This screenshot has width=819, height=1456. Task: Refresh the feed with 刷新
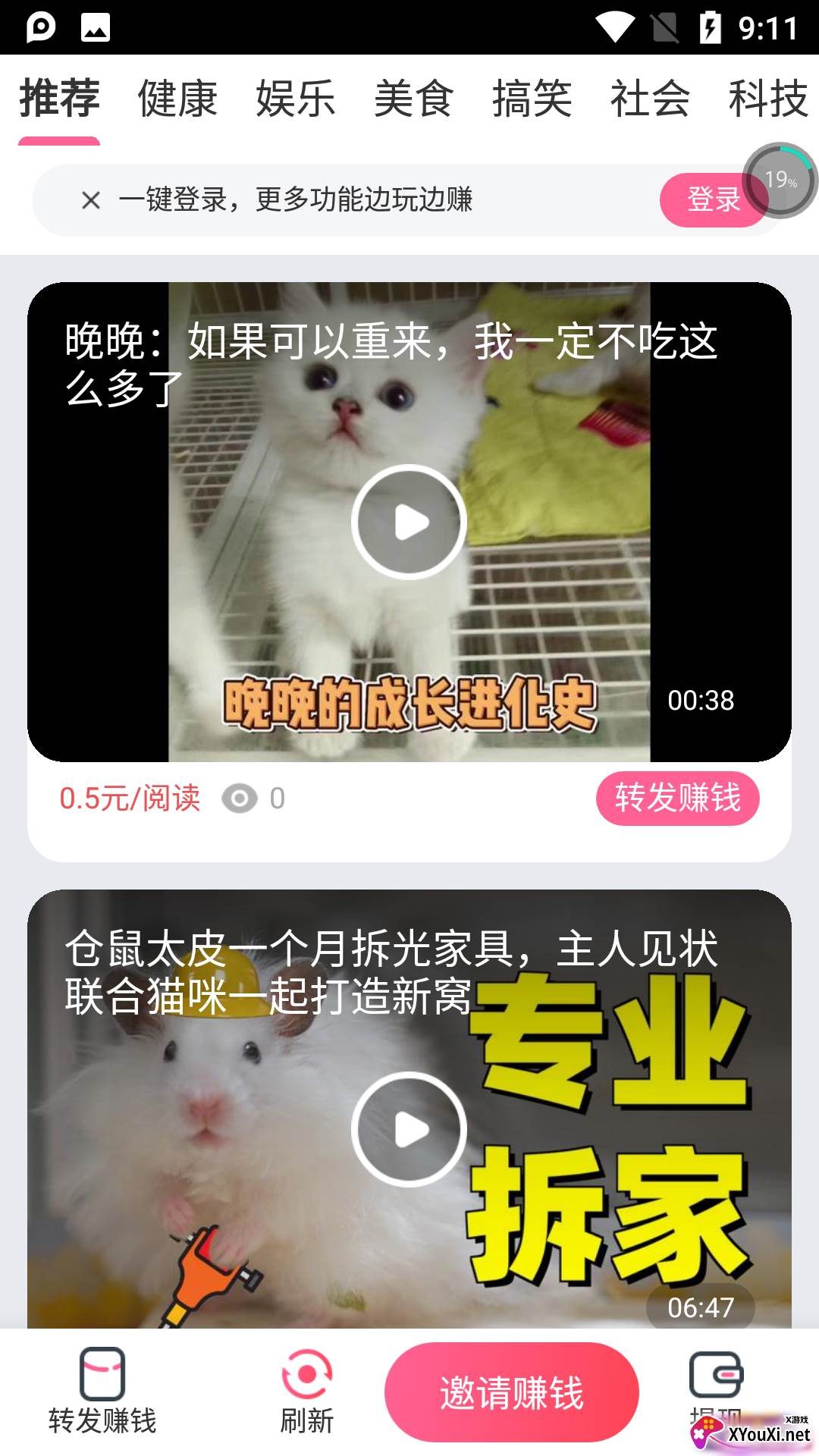point(307,1392)
